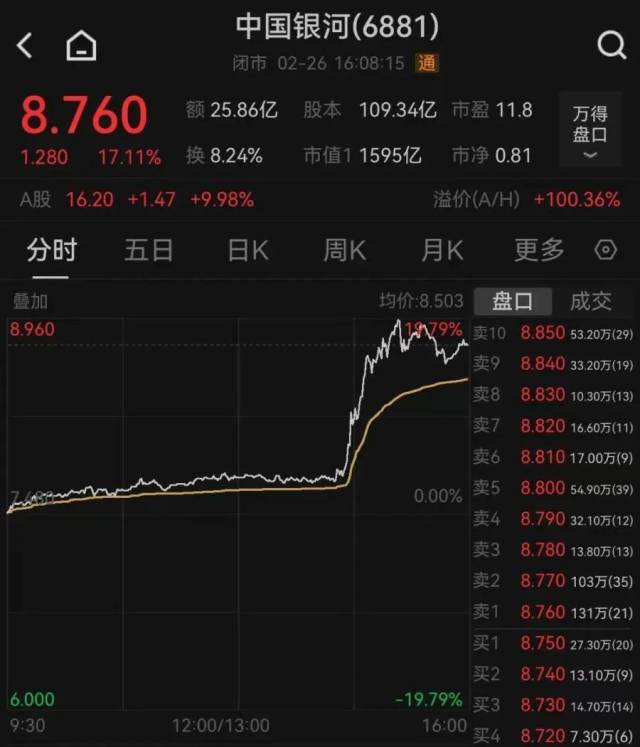640x747 pixels.
Task: Switch to the 五日 chart tab
Action: pyautogui.click(x=149, y=250)
